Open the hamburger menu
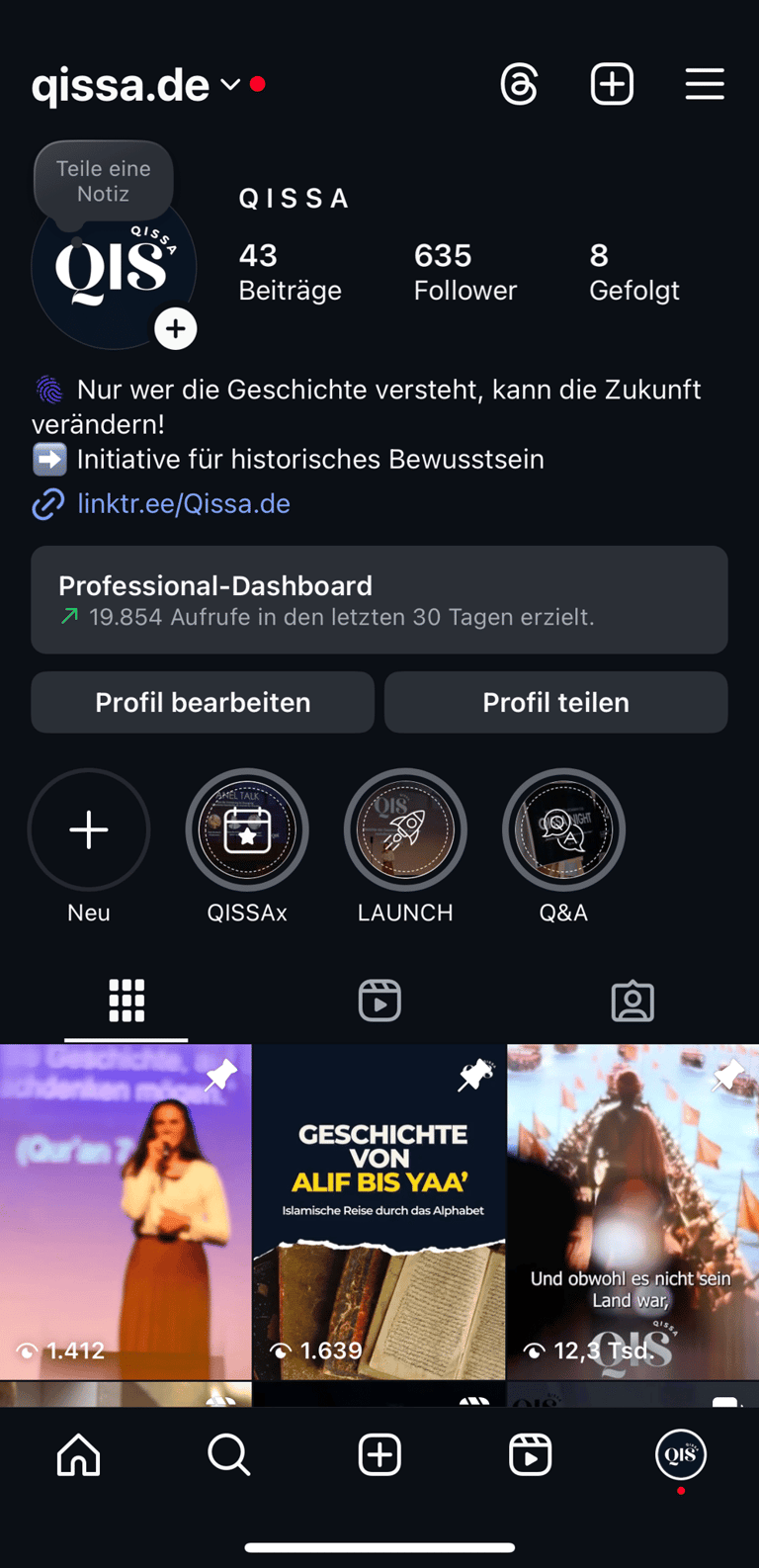This screenshot has height=1568, width=759. 705,85
